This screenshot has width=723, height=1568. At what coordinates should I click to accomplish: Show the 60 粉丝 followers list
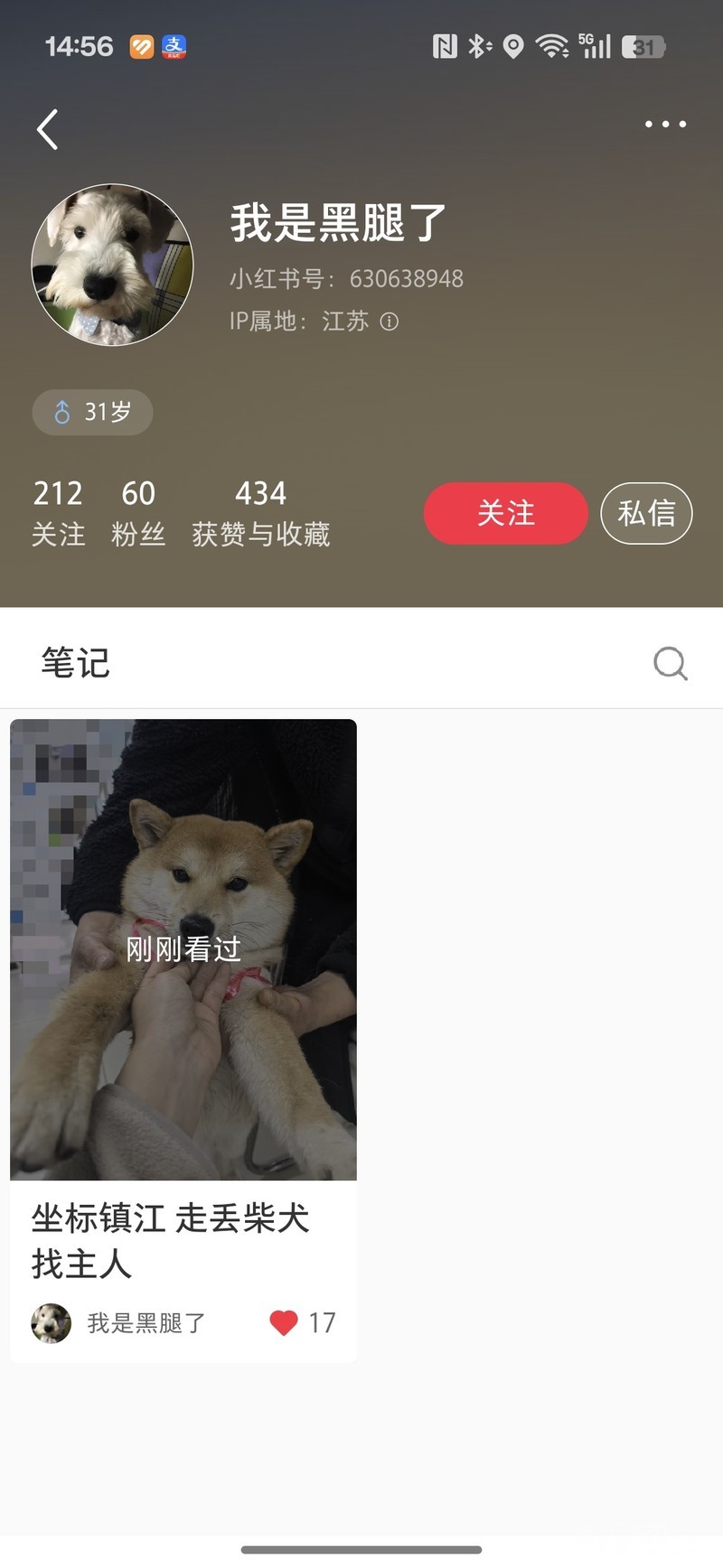point(138,512)
